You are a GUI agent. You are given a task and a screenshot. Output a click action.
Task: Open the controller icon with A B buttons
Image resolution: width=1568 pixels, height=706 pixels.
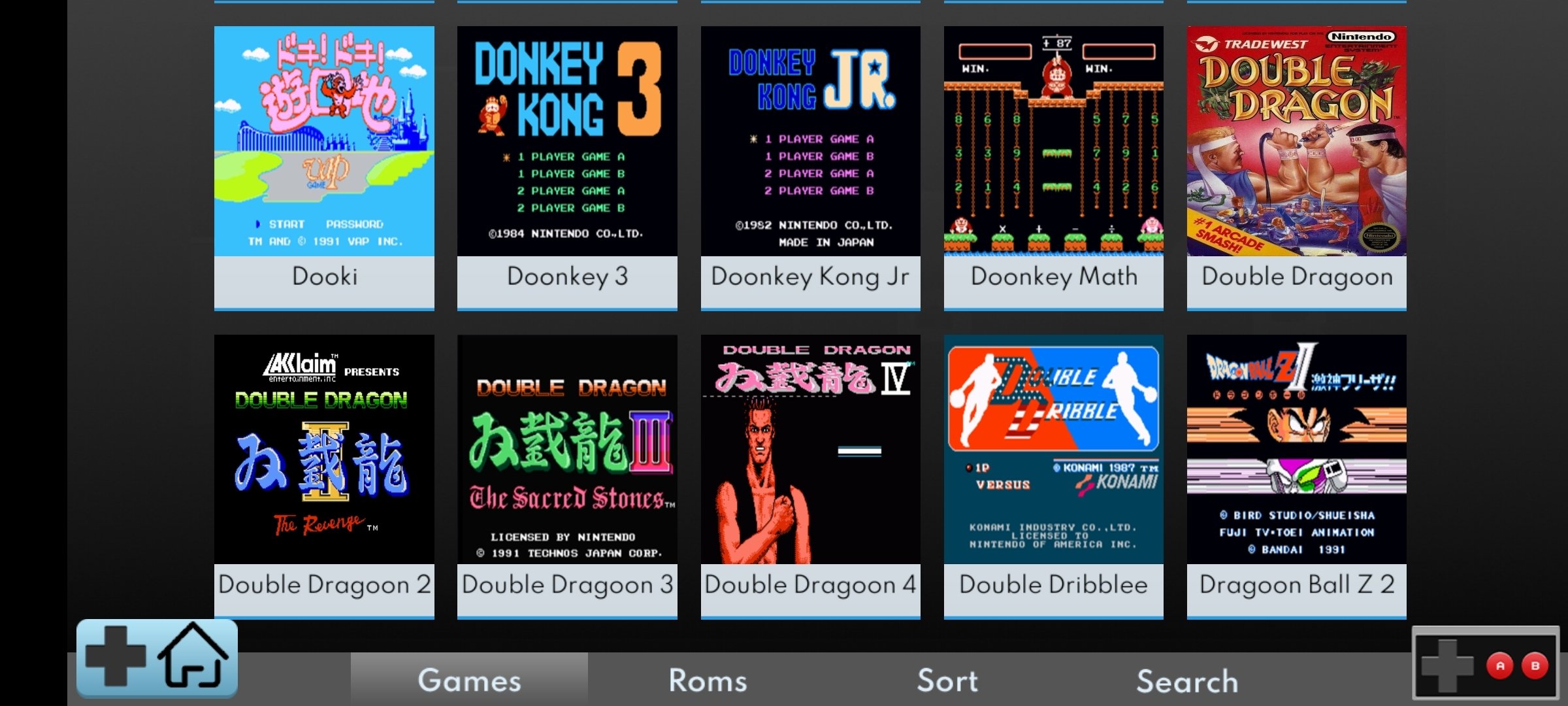tap(1485, 664)
